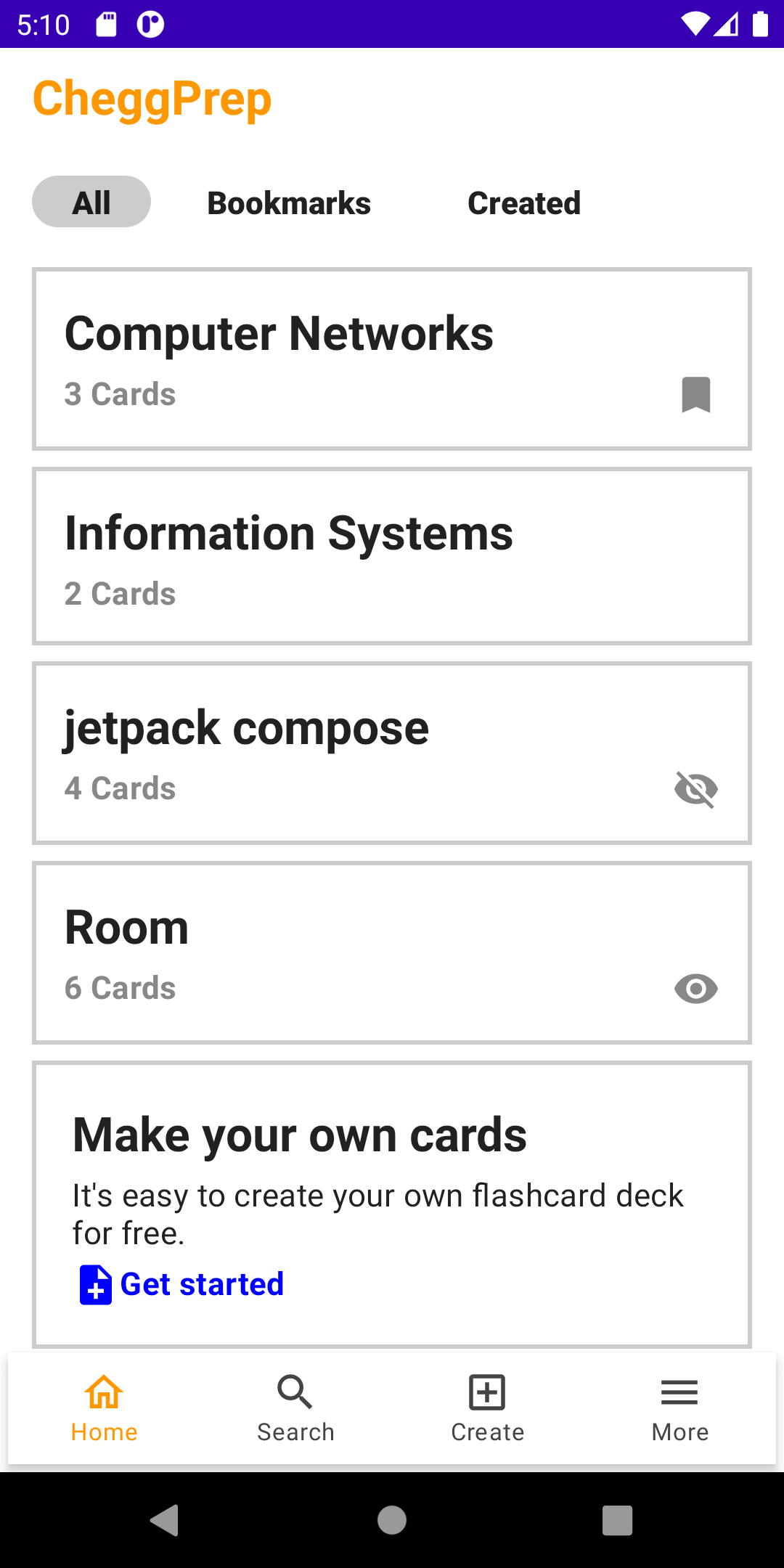784x1568 pixels.
Task: Show only Created decks
Action: [524, 203]
